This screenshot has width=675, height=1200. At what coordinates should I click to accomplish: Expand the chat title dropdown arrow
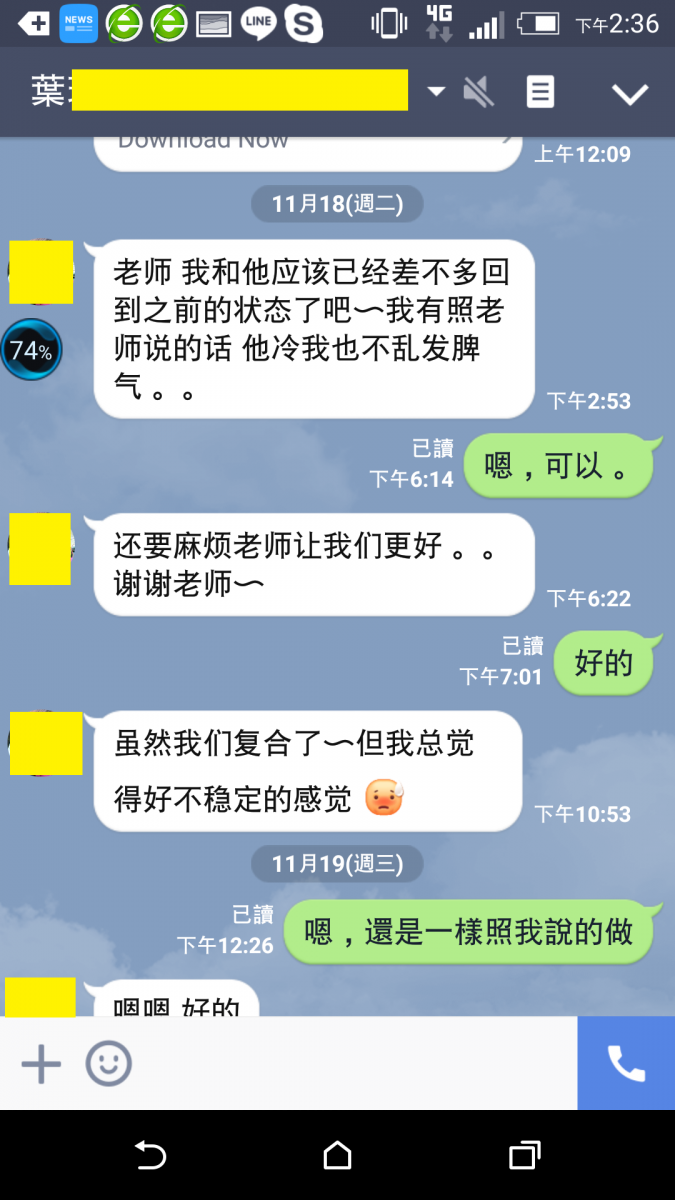(x=436, y=92)
